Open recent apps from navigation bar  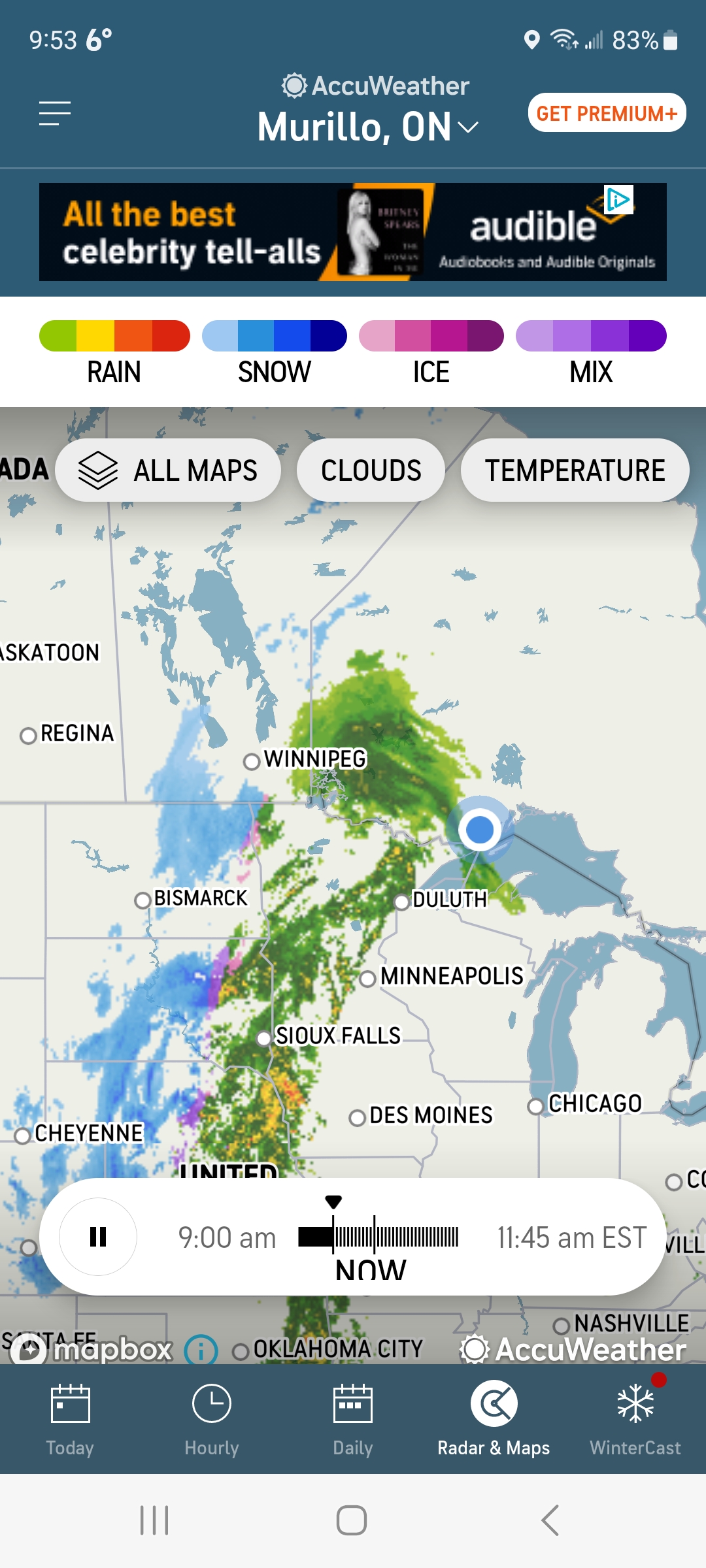[155, 1520]
